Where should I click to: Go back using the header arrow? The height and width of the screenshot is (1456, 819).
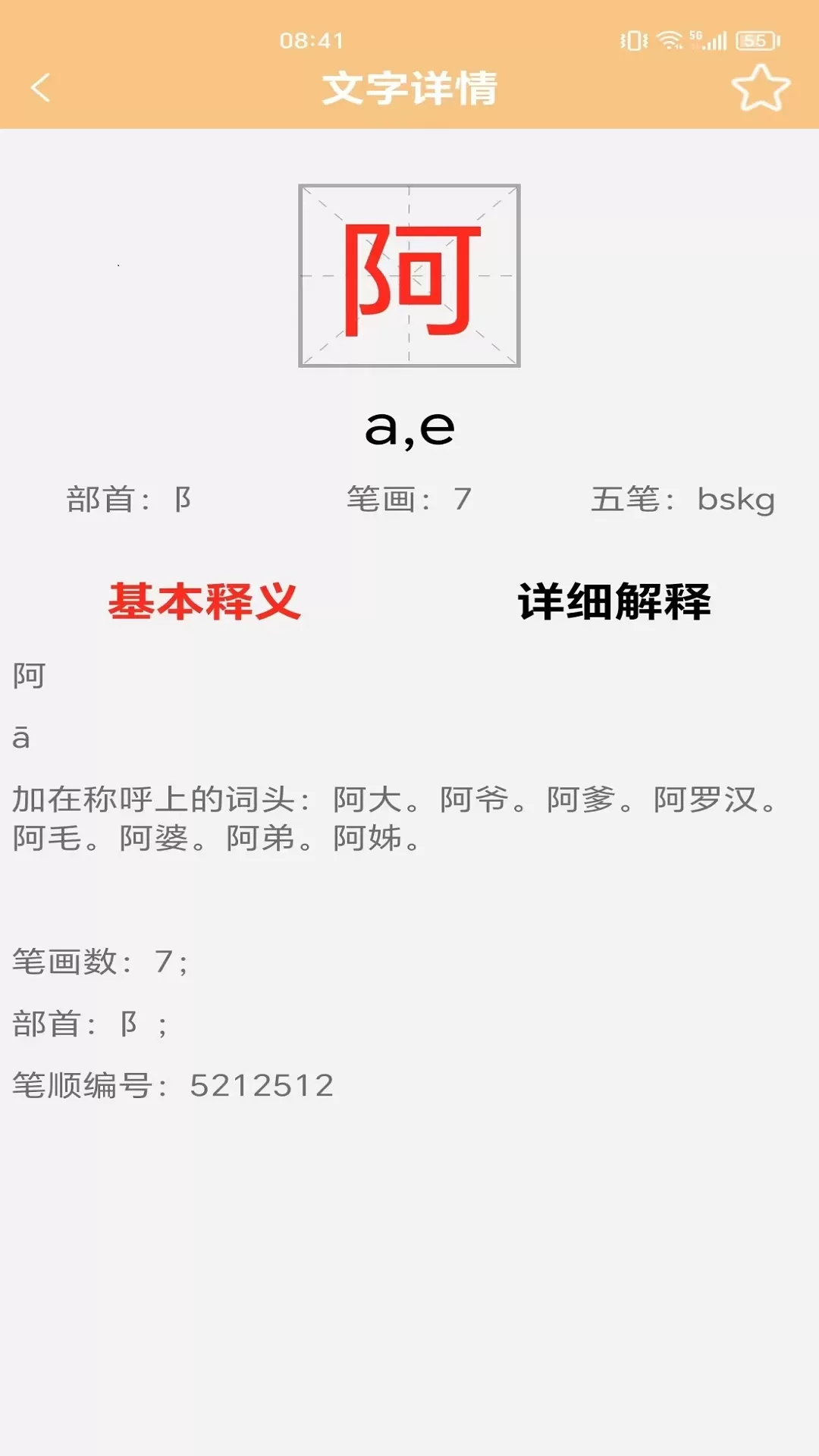[x=41, y=88]
